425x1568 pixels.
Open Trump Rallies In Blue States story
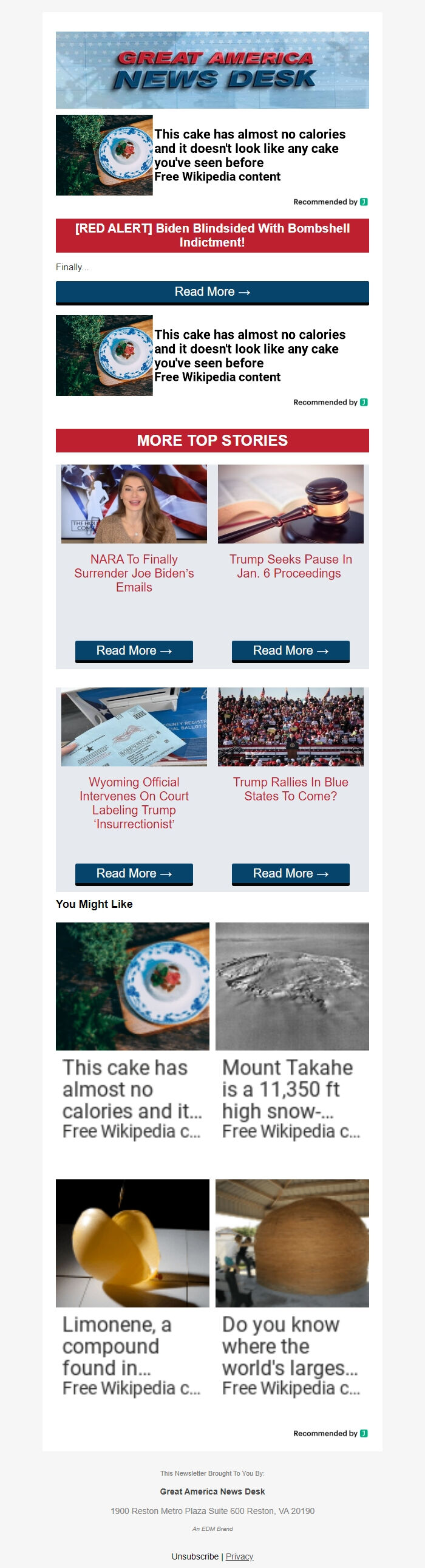pyautogui.click(x=290, y=789)
